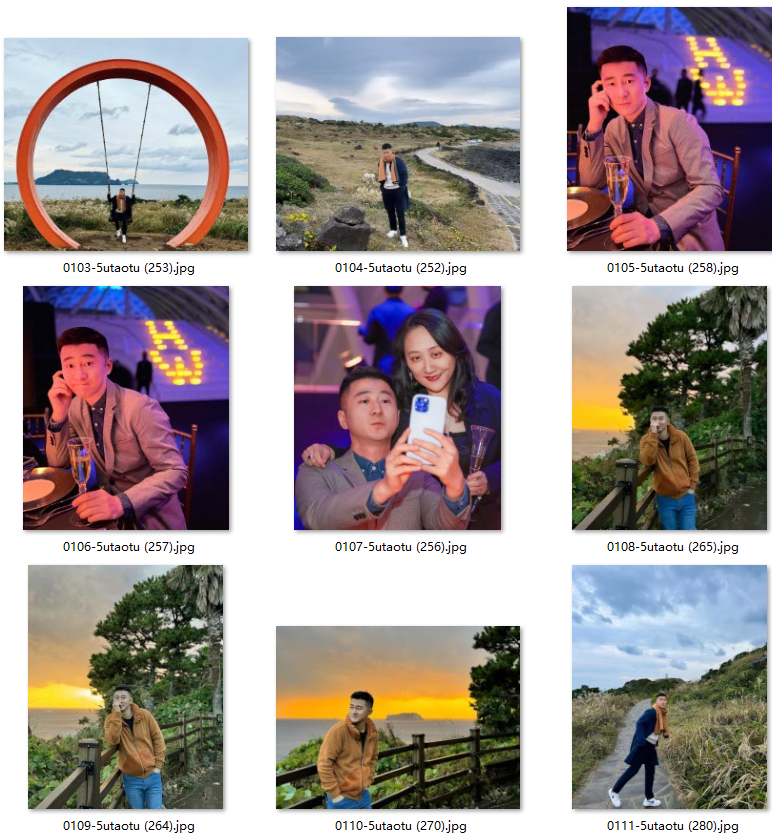
Task: Open selfie photo 0107-5utaotu (256).jpg
Action: point(398,408)
